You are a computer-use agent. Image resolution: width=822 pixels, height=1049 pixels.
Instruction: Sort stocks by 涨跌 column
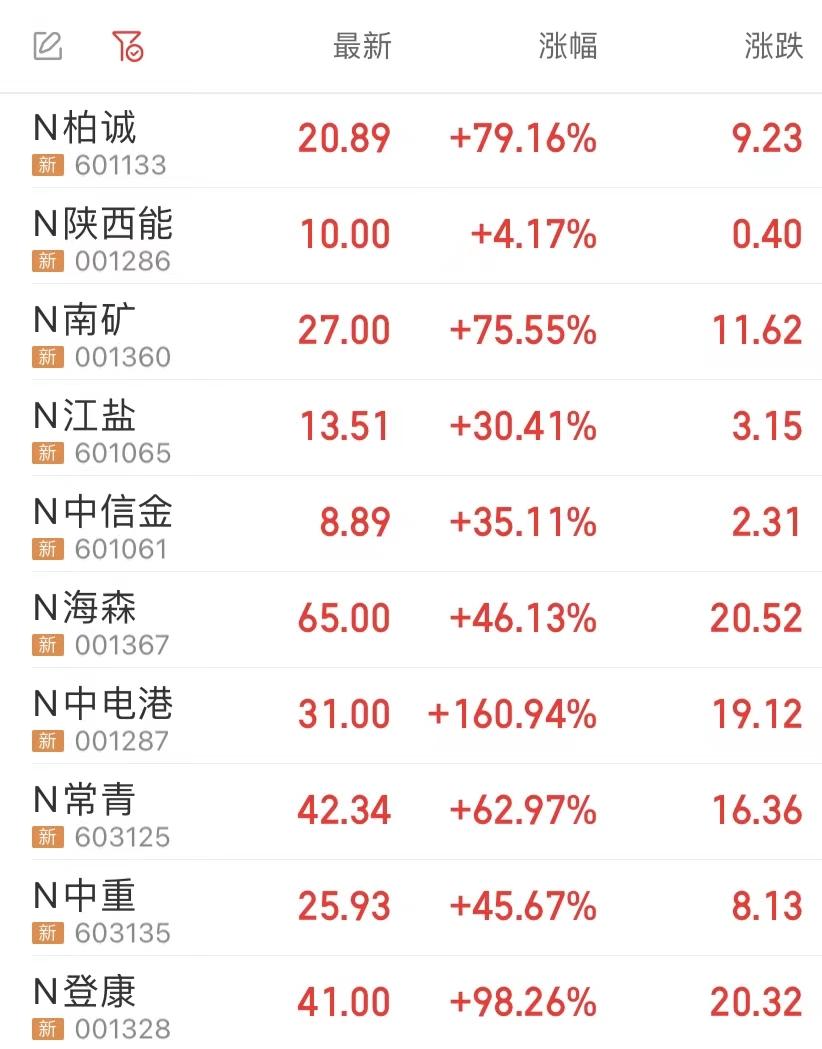click(773, 46)
